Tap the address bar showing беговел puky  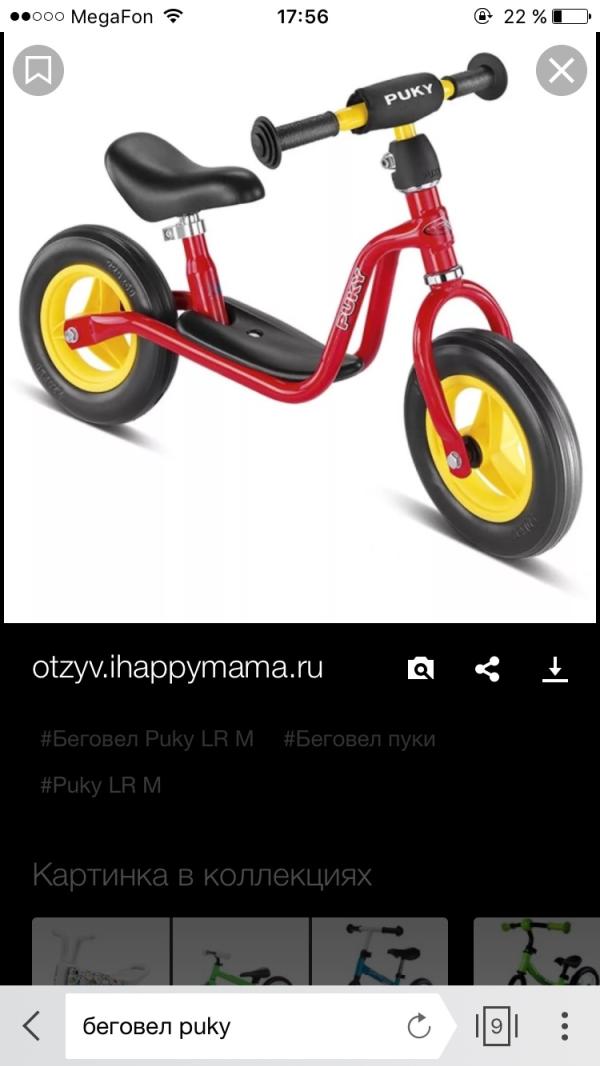click(x=230, y=1026)
